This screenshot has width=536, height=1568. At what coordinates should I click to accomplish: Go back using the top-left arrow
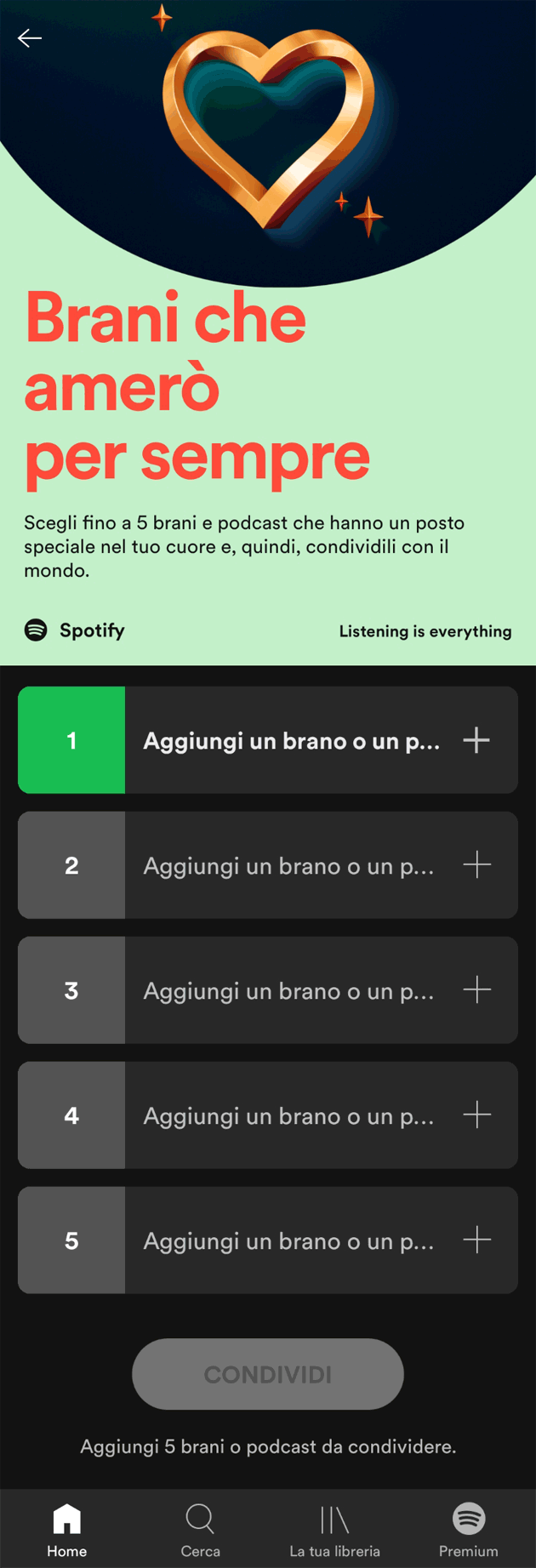[30, 38]
